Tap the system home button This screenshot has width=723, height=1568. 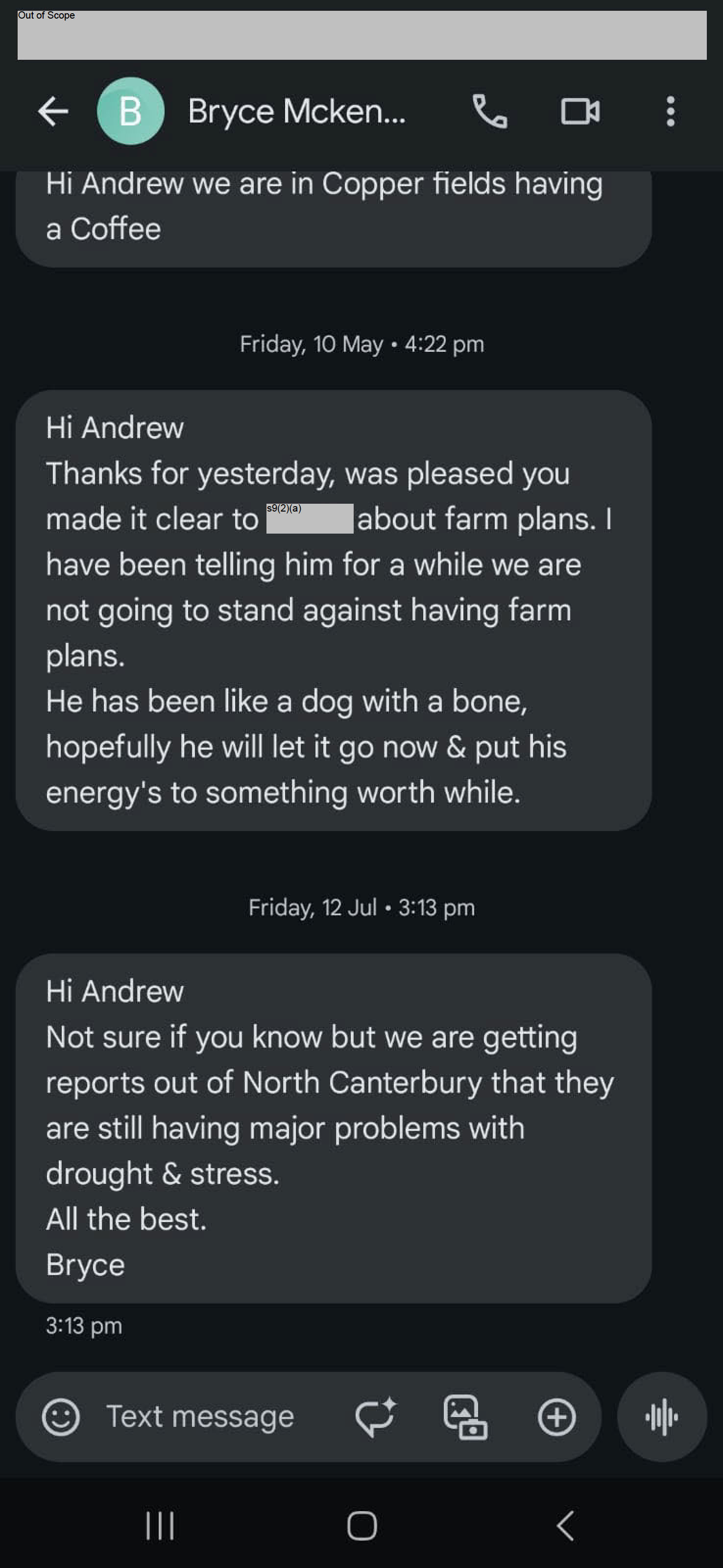[x=362, y=1526]
